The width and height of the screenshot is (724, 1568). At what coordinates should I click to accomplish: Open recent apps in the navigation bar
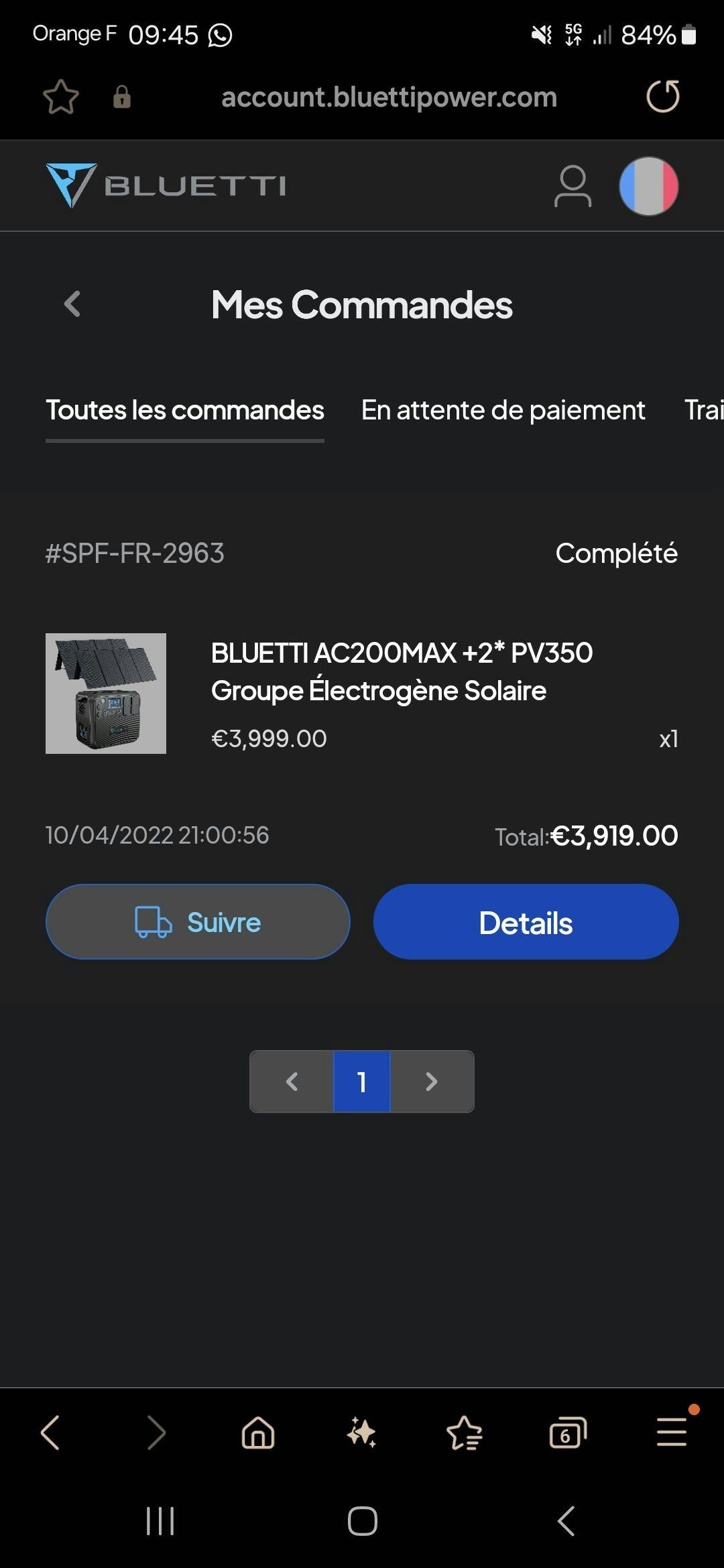point(160,1521)
